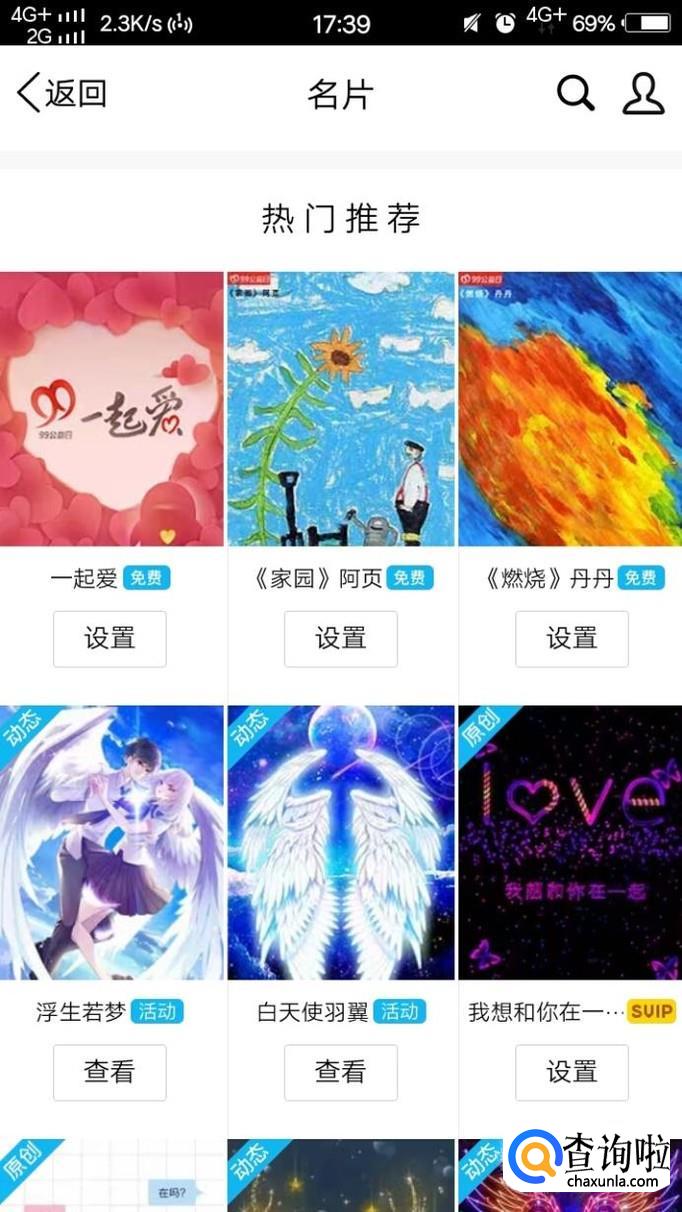682x1212 pixels.
Task: Open the 我想和你在一起 card image
Action: click(570, 842)
